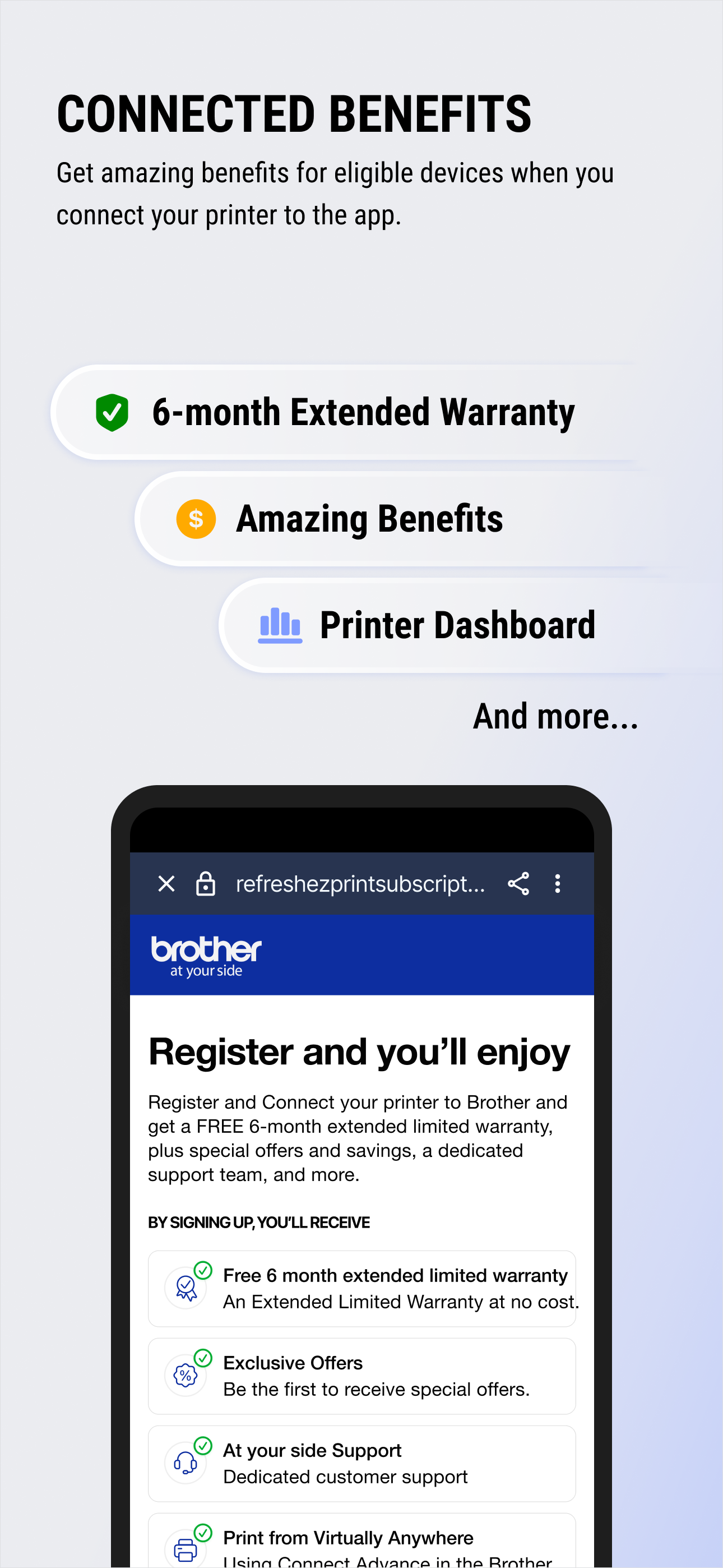Expand the truncated refreshezprintsubscript URL
The width and height of the screenshot is (723, 1568).
[360, 884]
